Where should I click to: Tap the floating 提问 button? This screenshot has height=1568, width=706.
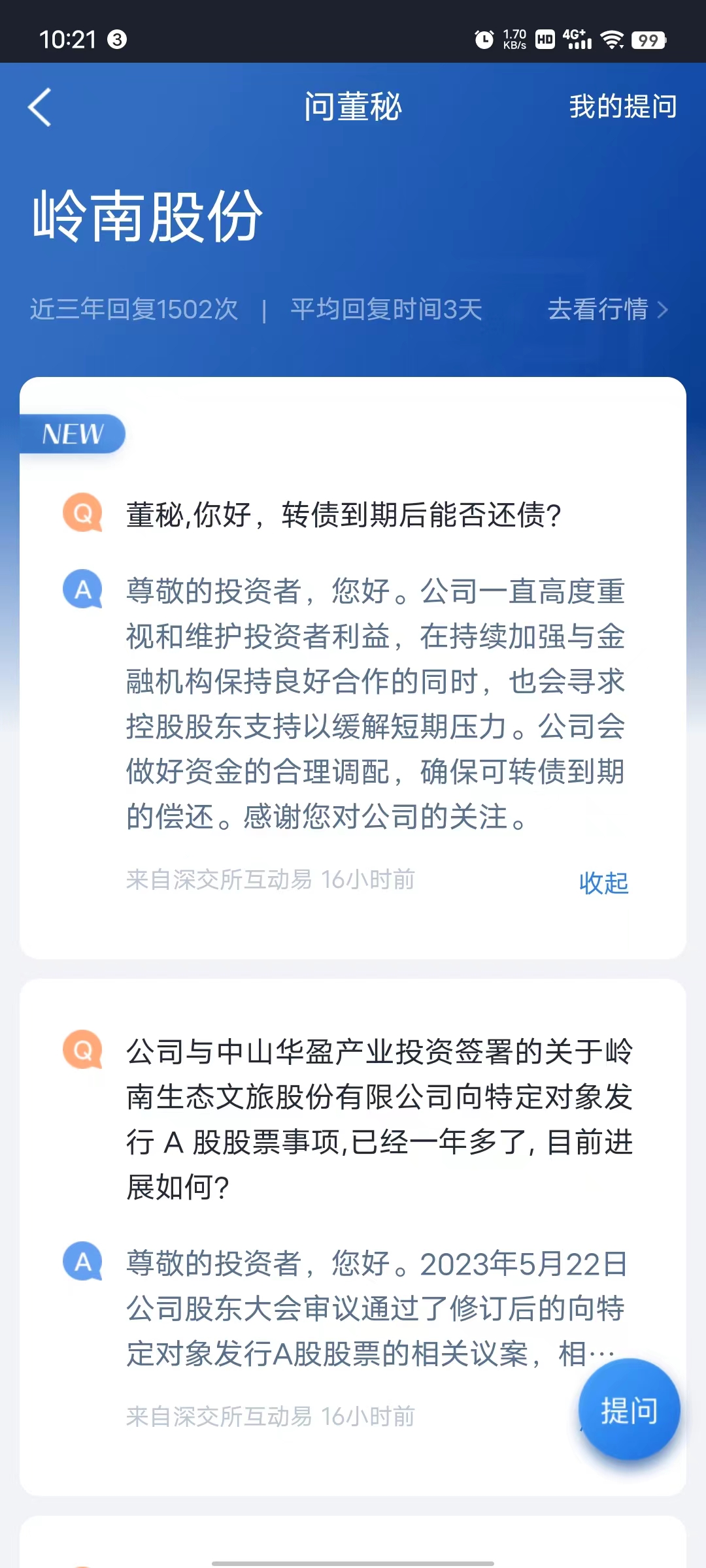(629, 1410)
